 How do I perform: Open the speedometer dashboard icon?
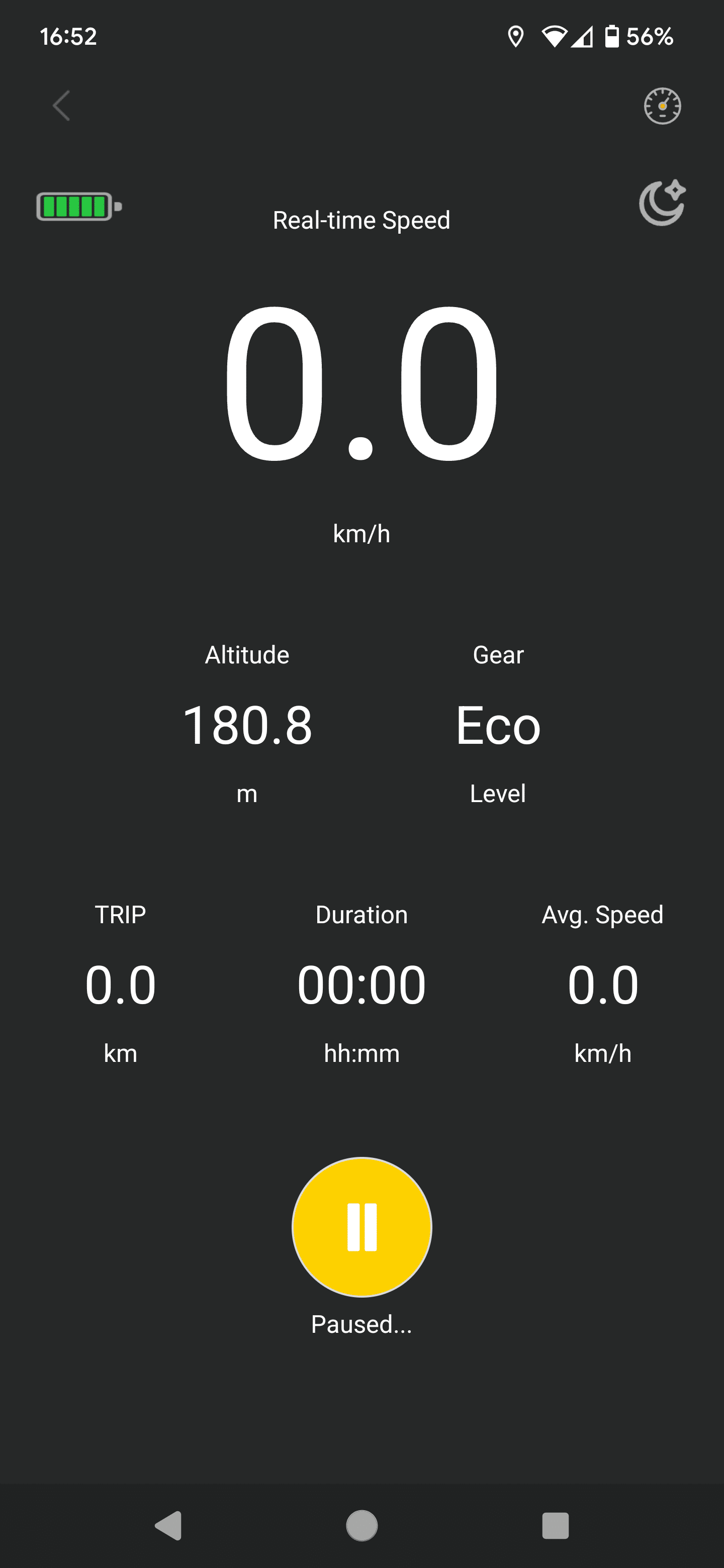tap(662, 106)
